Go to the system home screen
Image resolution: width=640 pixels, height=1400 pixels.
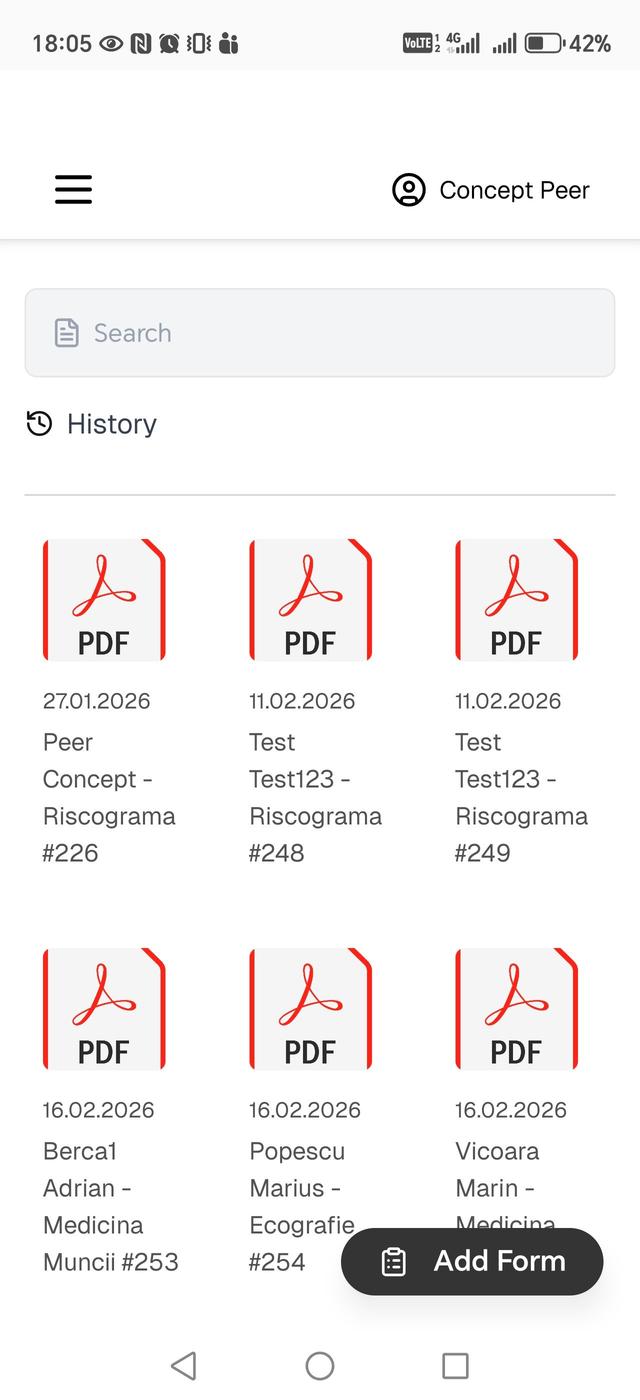(x=320, y=1366)
